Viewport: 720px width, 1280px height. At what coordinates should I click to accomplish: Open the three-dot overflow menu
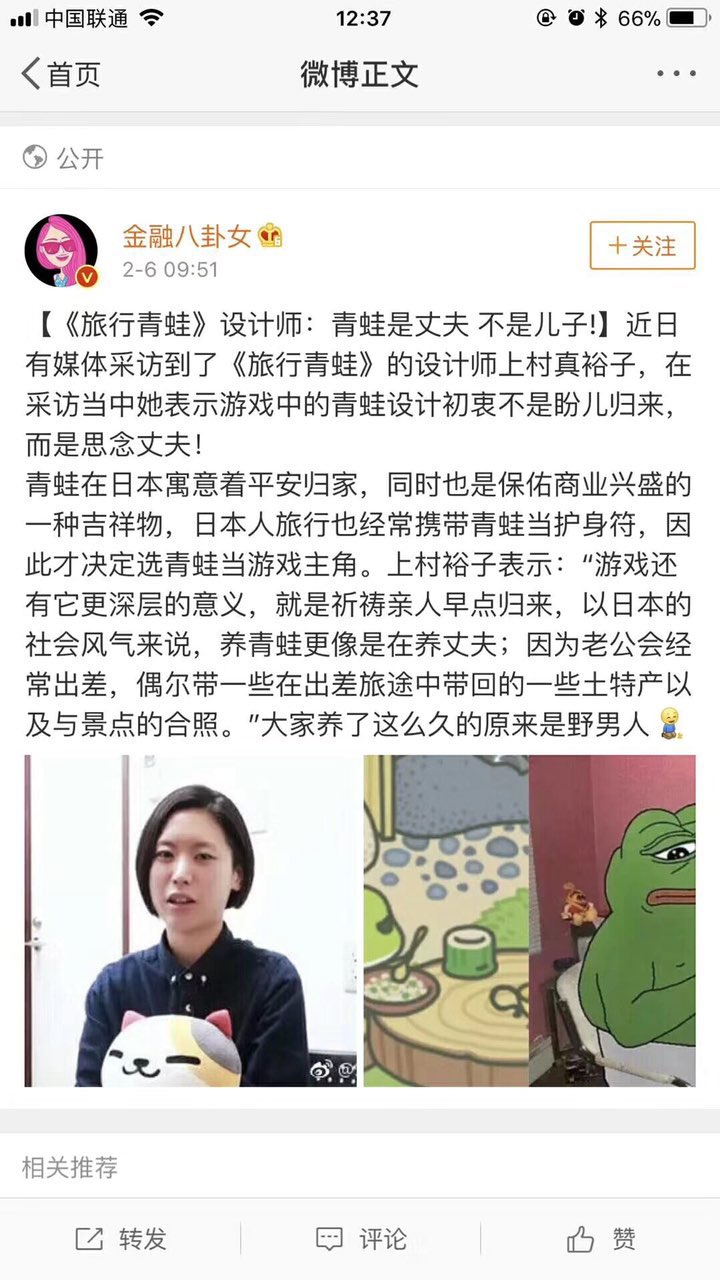(x=676, y=74)
